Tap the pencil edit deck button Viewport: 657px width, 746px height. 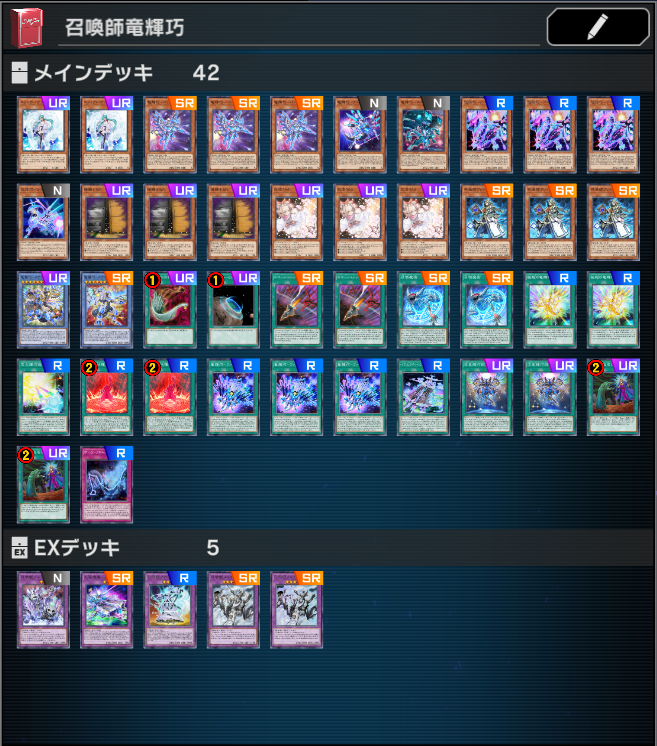coord(598,28)
